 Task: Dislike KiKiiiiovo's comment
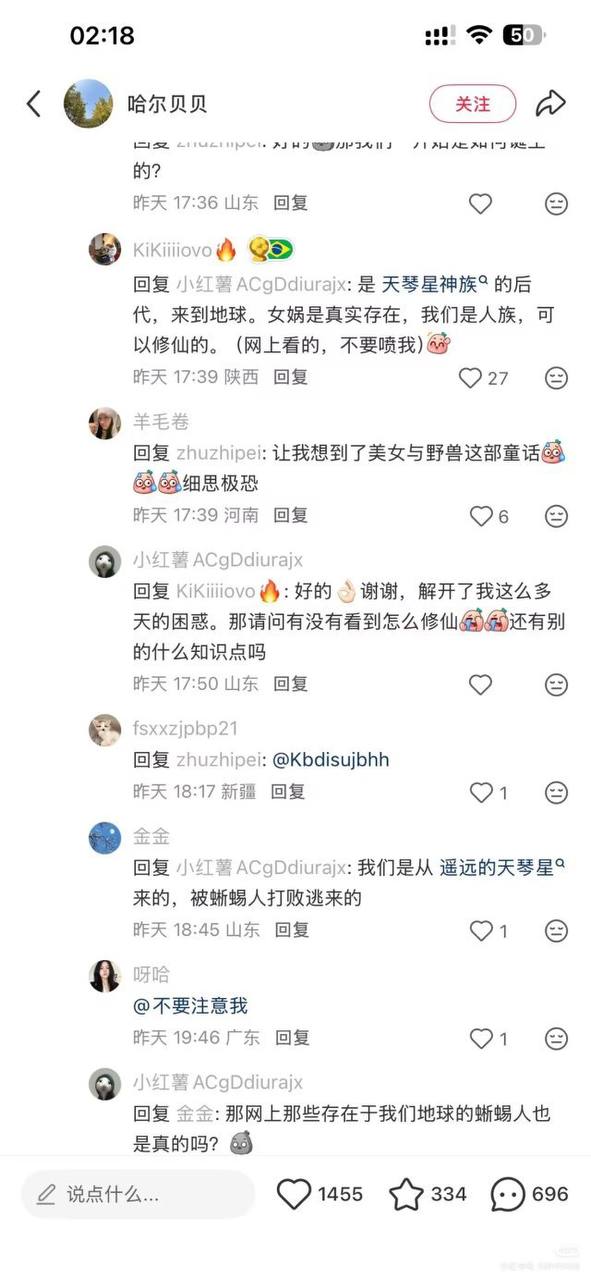tap(557, 378)
